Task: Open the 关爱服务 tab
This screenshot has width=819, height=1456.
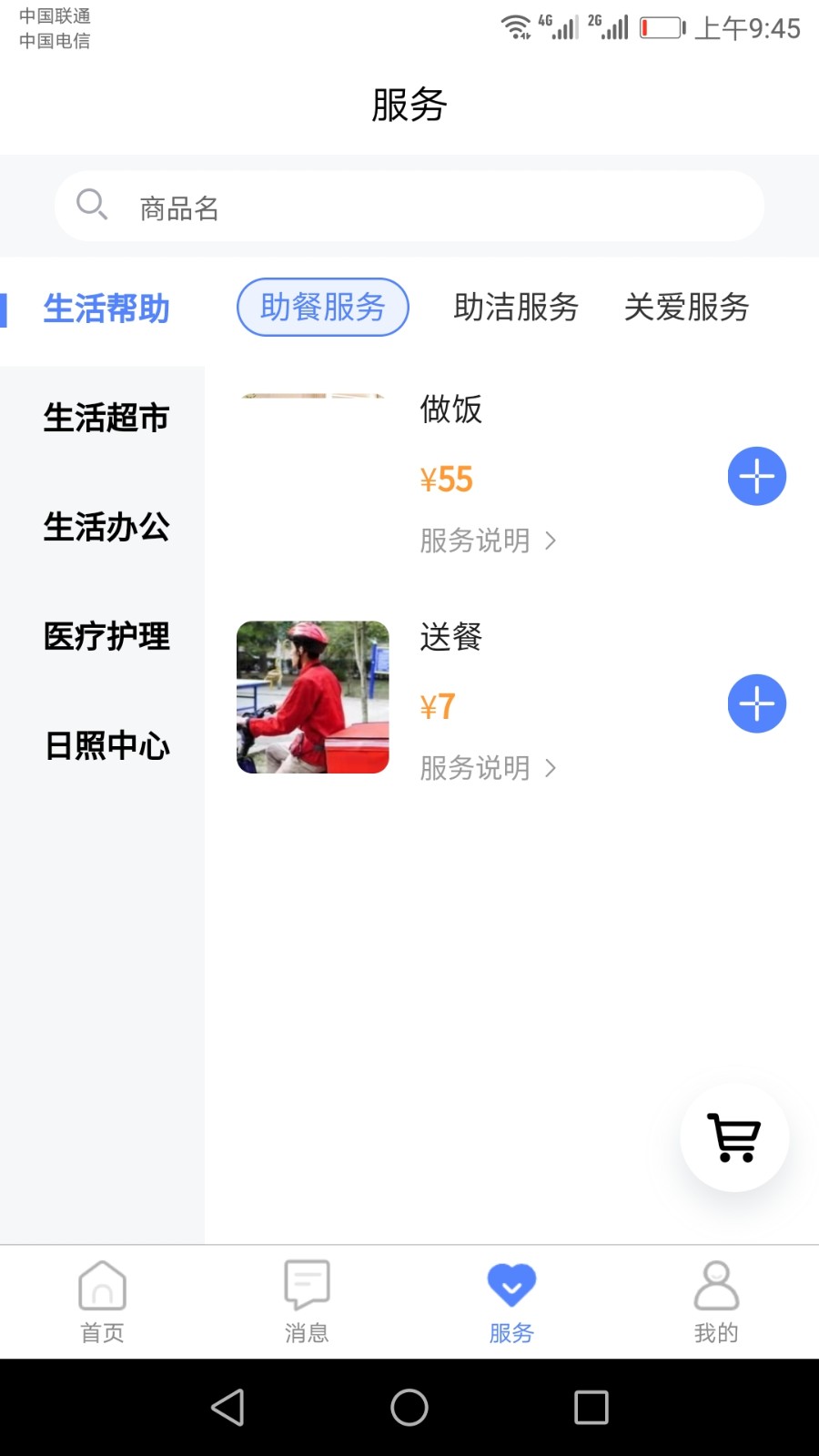Action: tap(686, 308)
